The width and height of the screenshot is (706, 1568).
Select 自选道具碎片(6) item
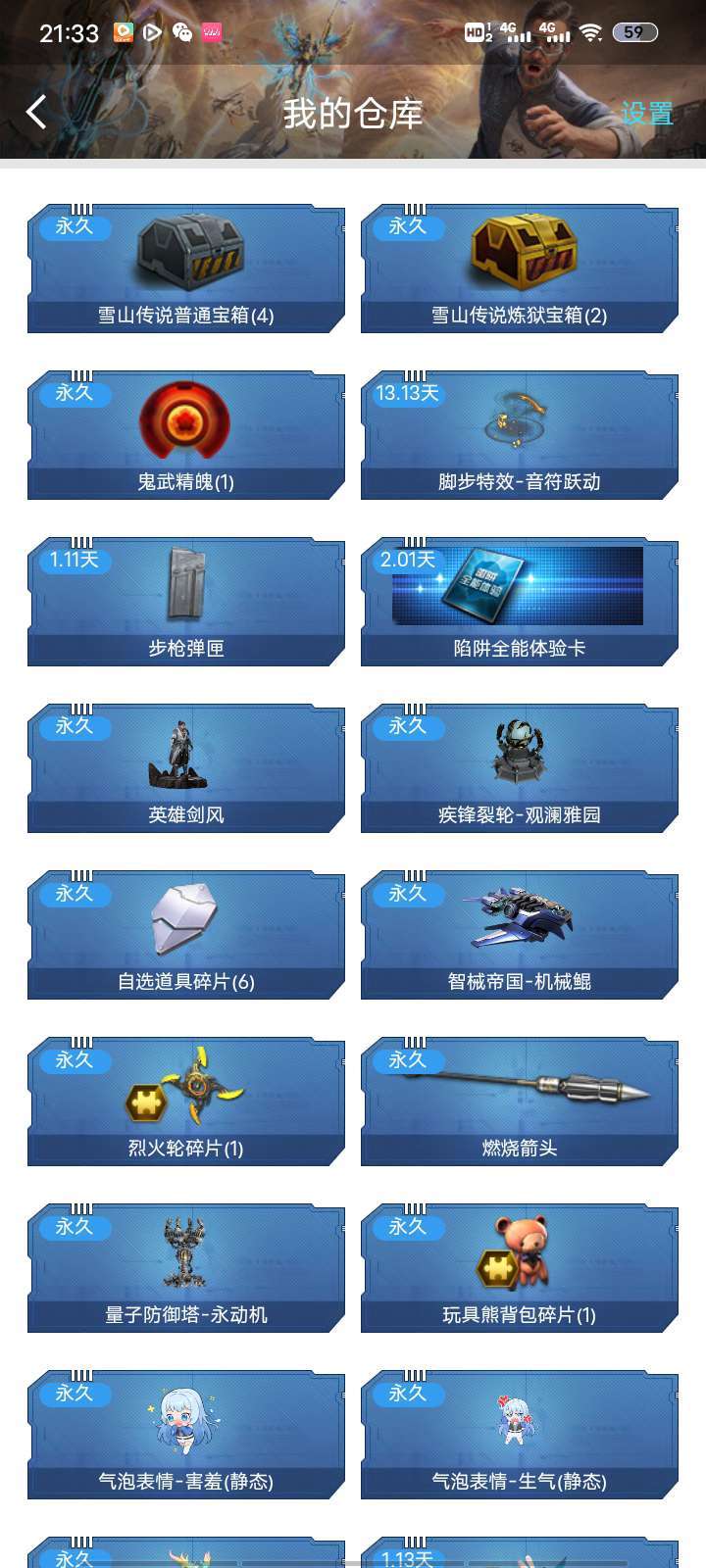click(x=186, y=936)
